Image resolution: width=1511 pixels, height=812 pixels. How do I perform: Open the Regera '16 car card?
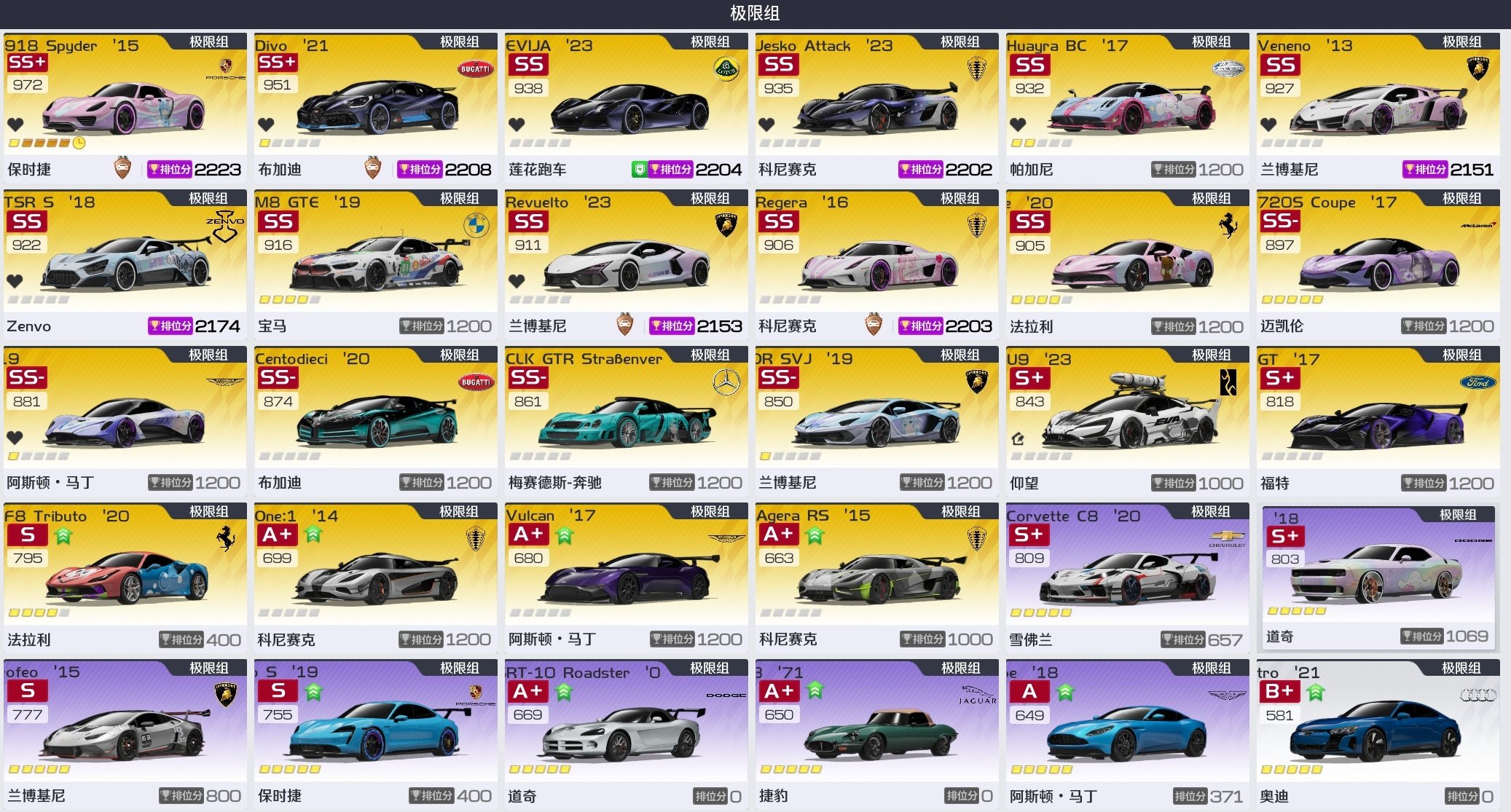pyautogui.click(x=876, y=264)
